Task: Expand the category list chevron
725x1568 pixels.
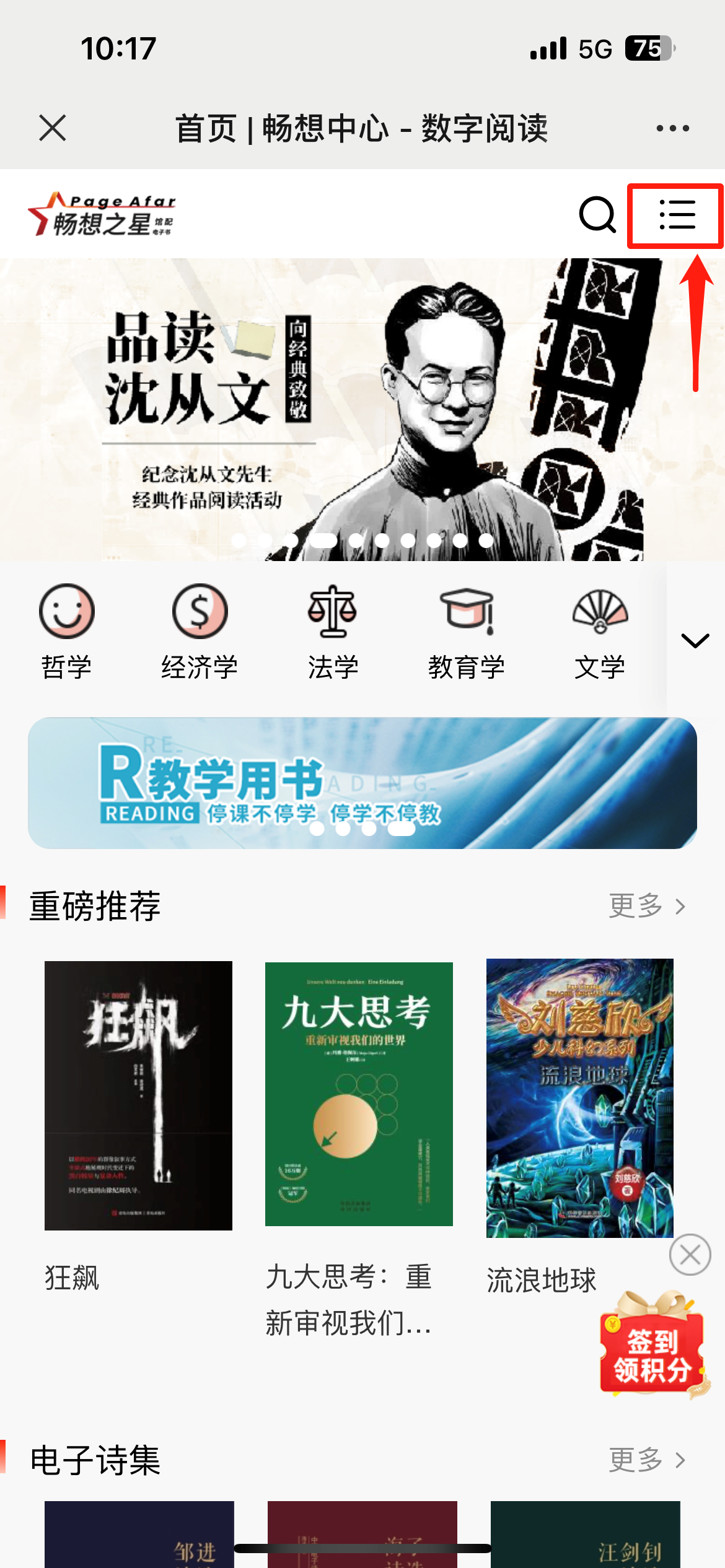Action: 695,640
